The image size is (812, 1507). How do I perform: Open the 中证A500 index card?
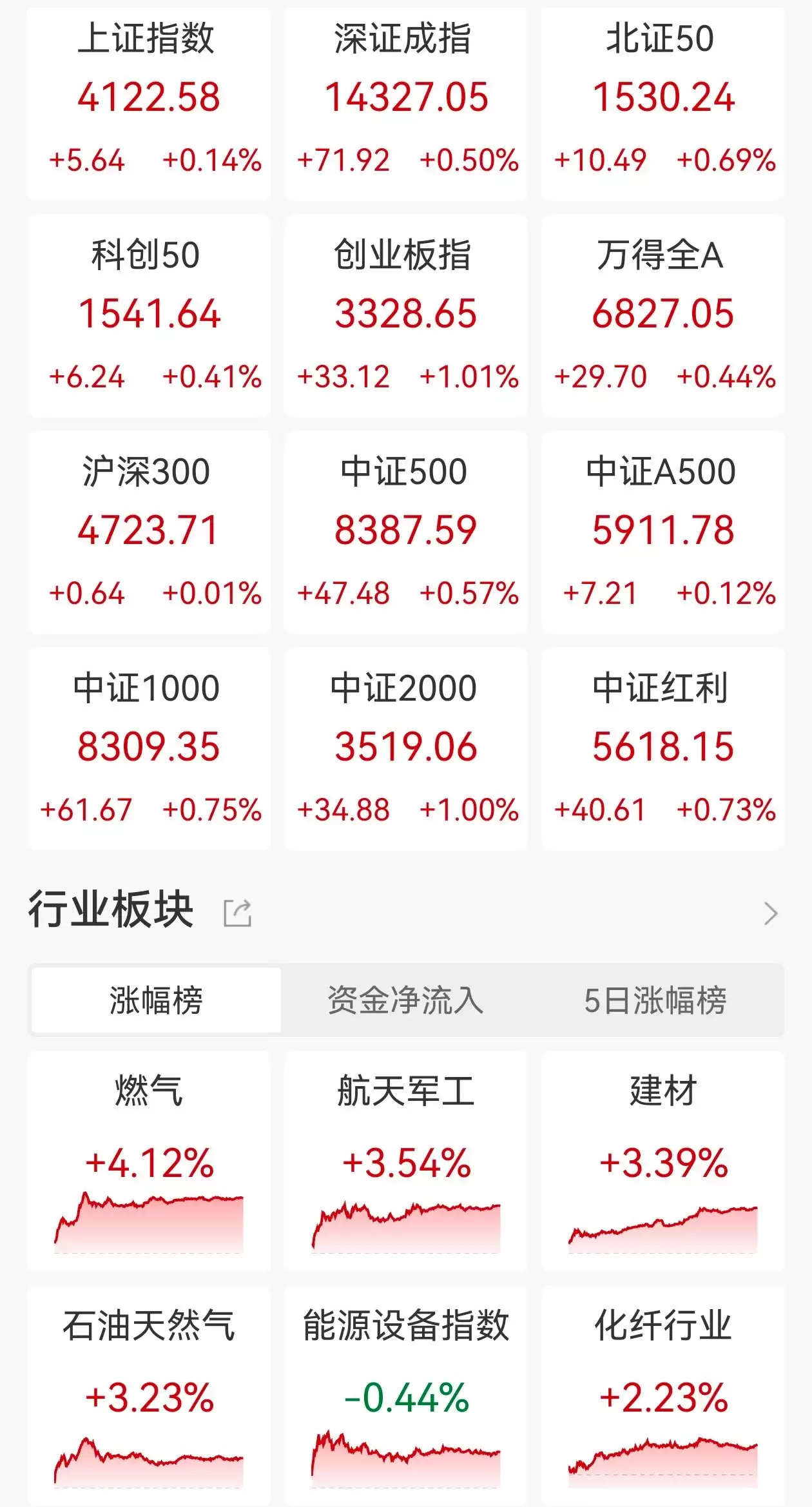point(662,532)
